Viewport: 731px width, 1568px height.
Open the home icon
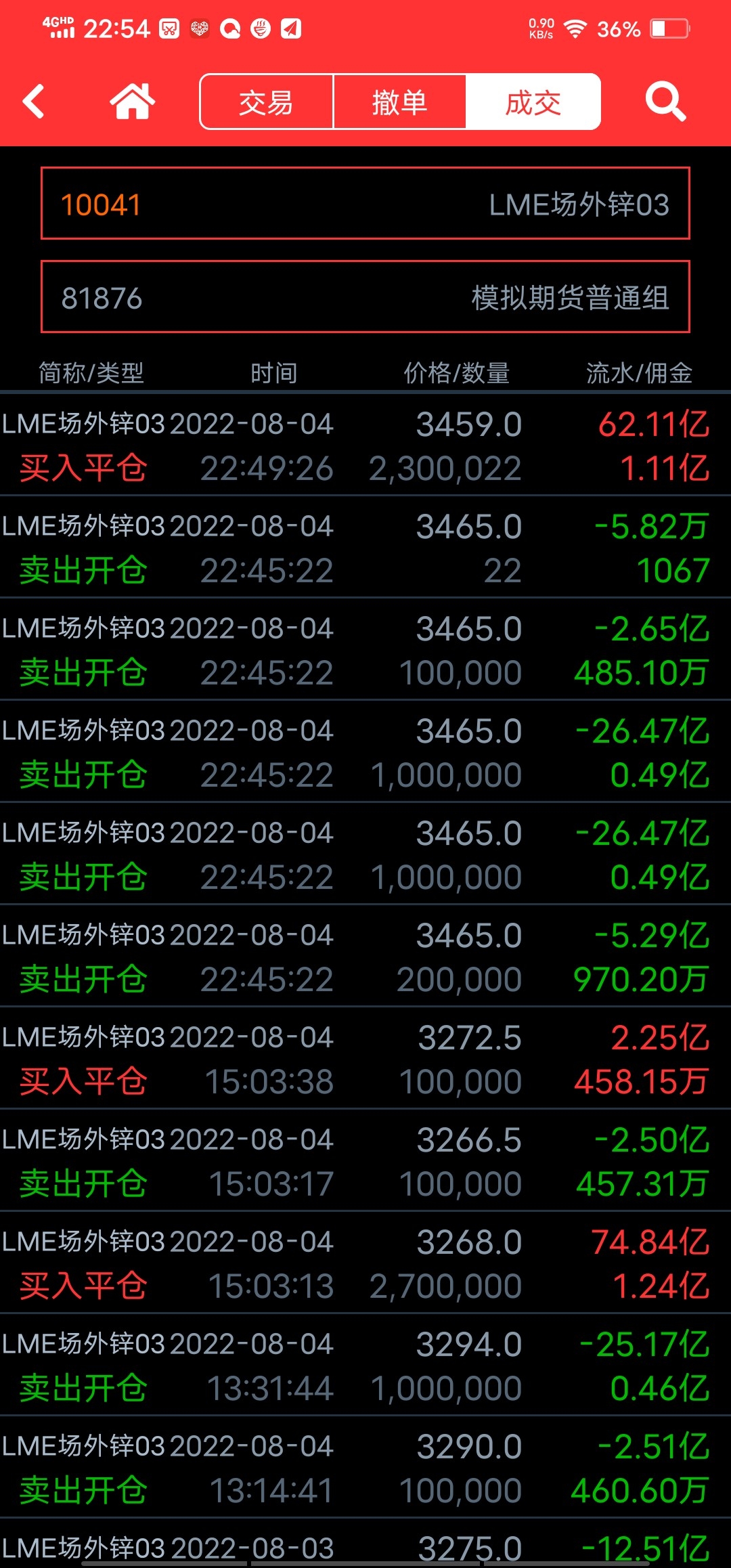point(133,102)
